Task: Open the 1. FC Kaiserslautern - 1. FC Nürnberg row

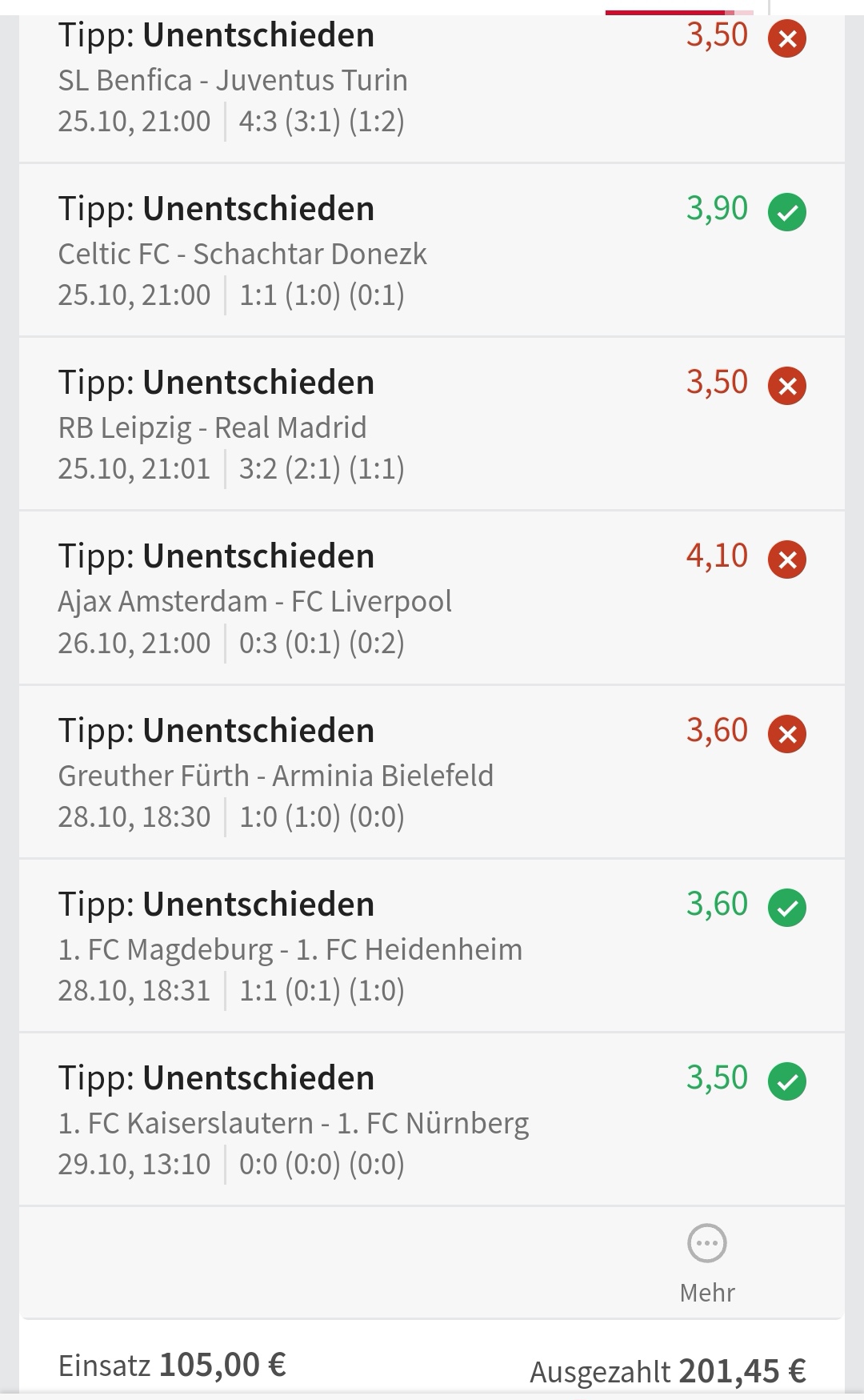Action: 431,1120
